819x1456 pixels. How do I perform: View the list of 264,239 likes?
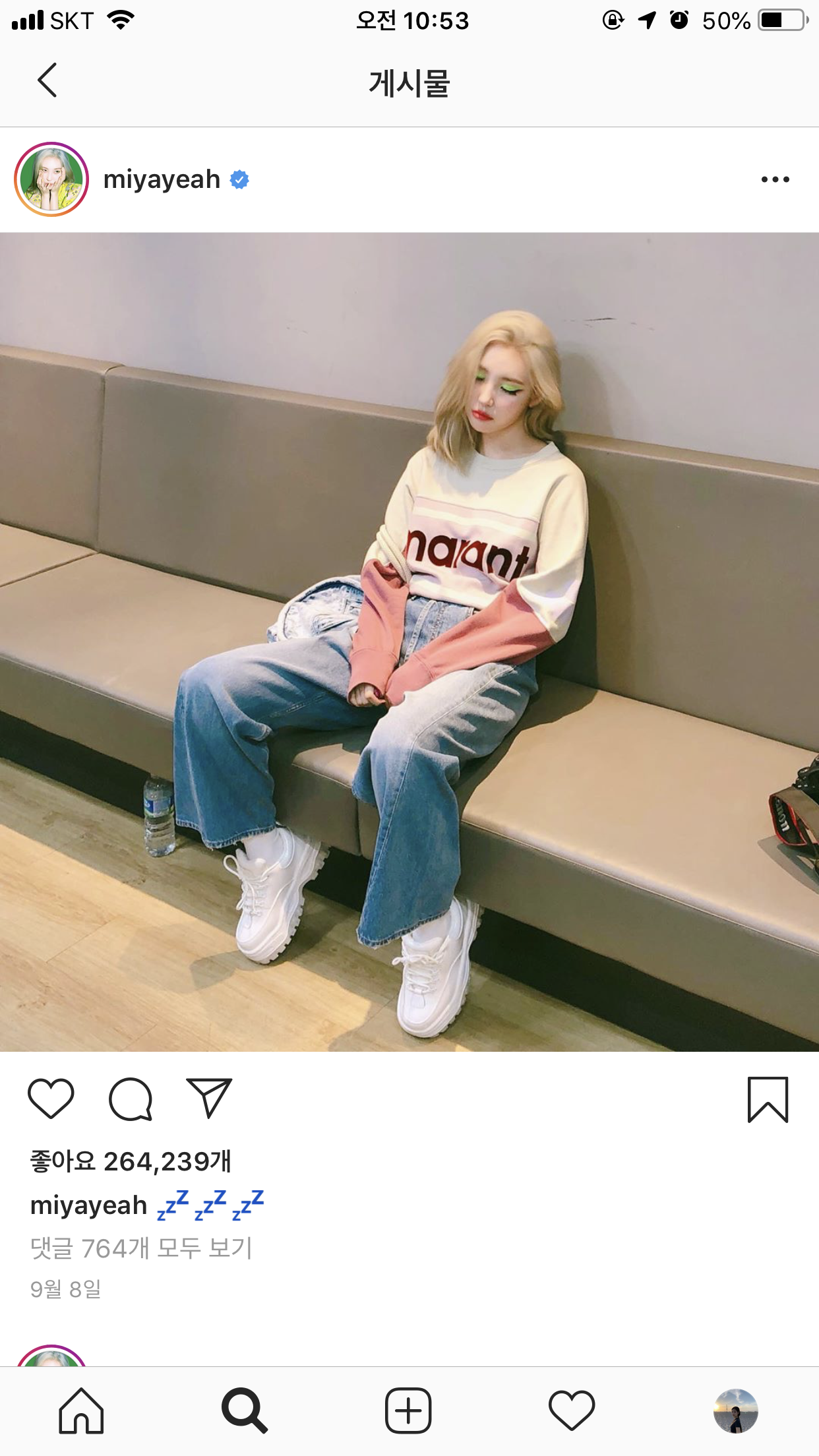click(131, 1162)
